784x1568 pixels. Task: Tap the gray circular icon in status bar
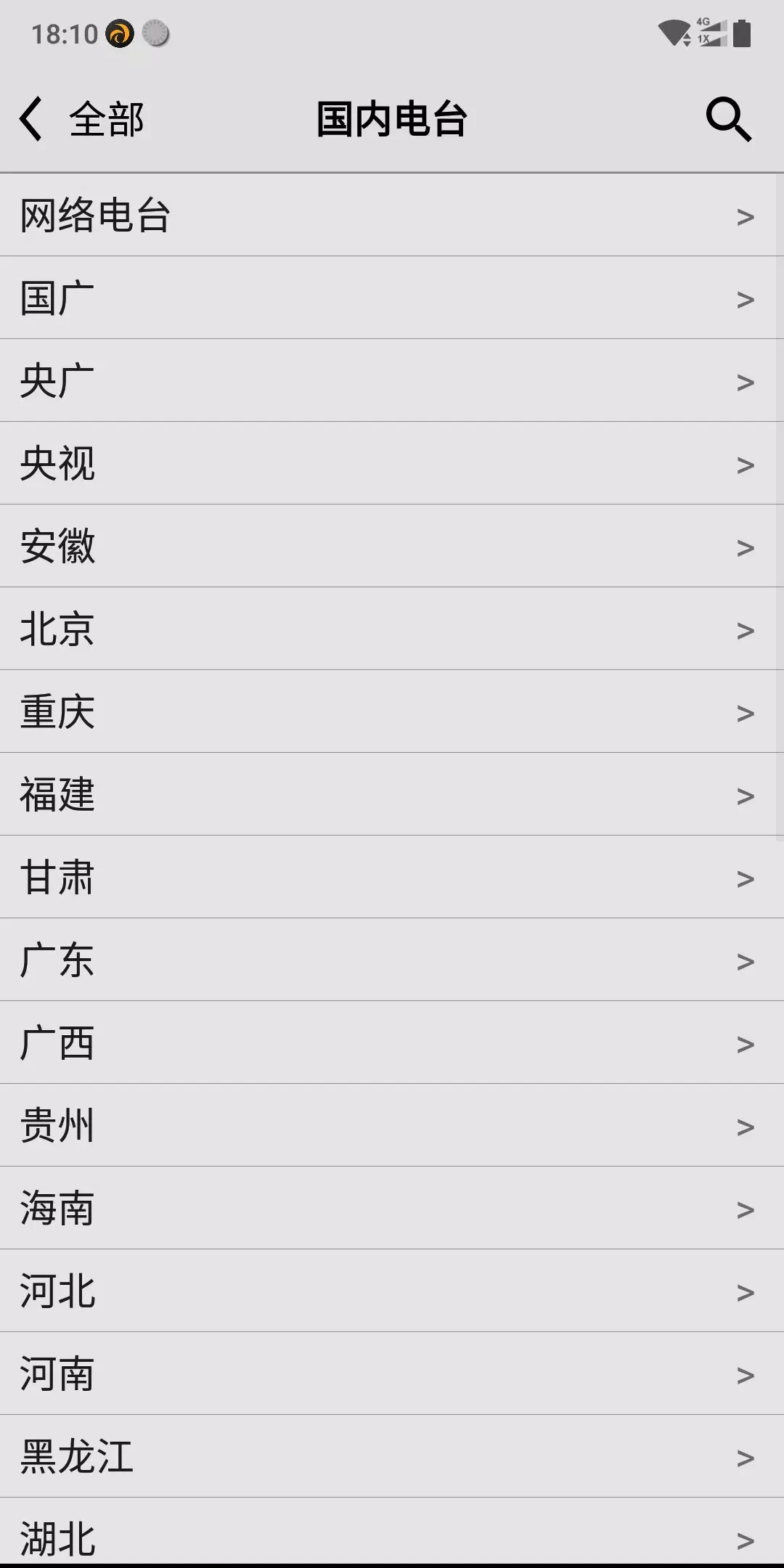click(155, 33)
